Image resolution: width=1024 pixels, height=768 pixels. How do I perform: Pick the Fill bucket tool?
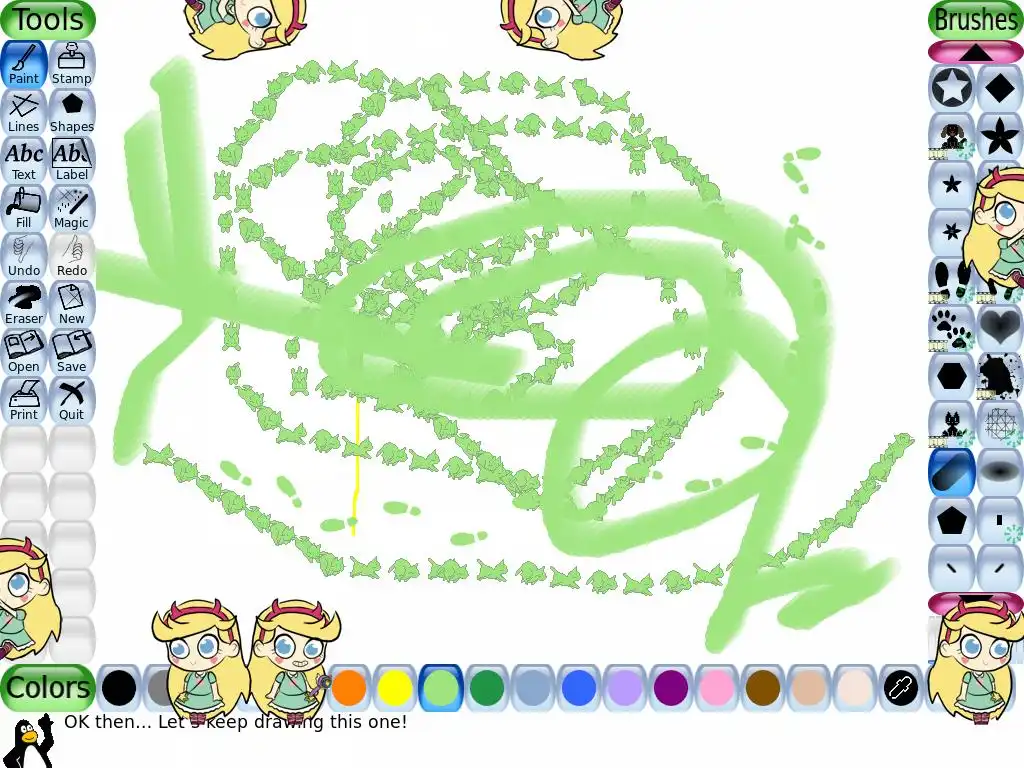coord(24,208)
